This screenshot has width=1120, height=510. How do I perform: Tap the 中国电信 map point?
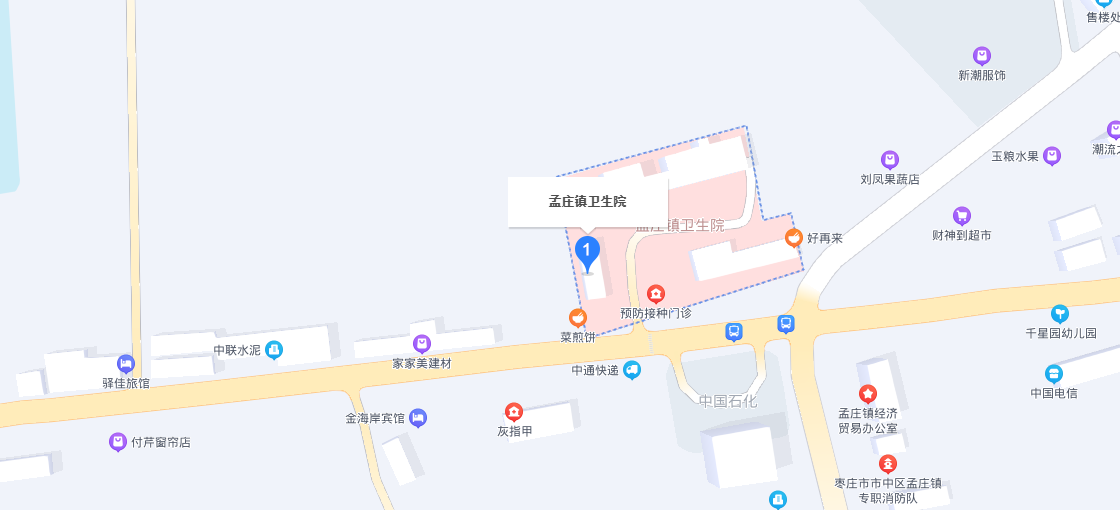coord(1054,374)
